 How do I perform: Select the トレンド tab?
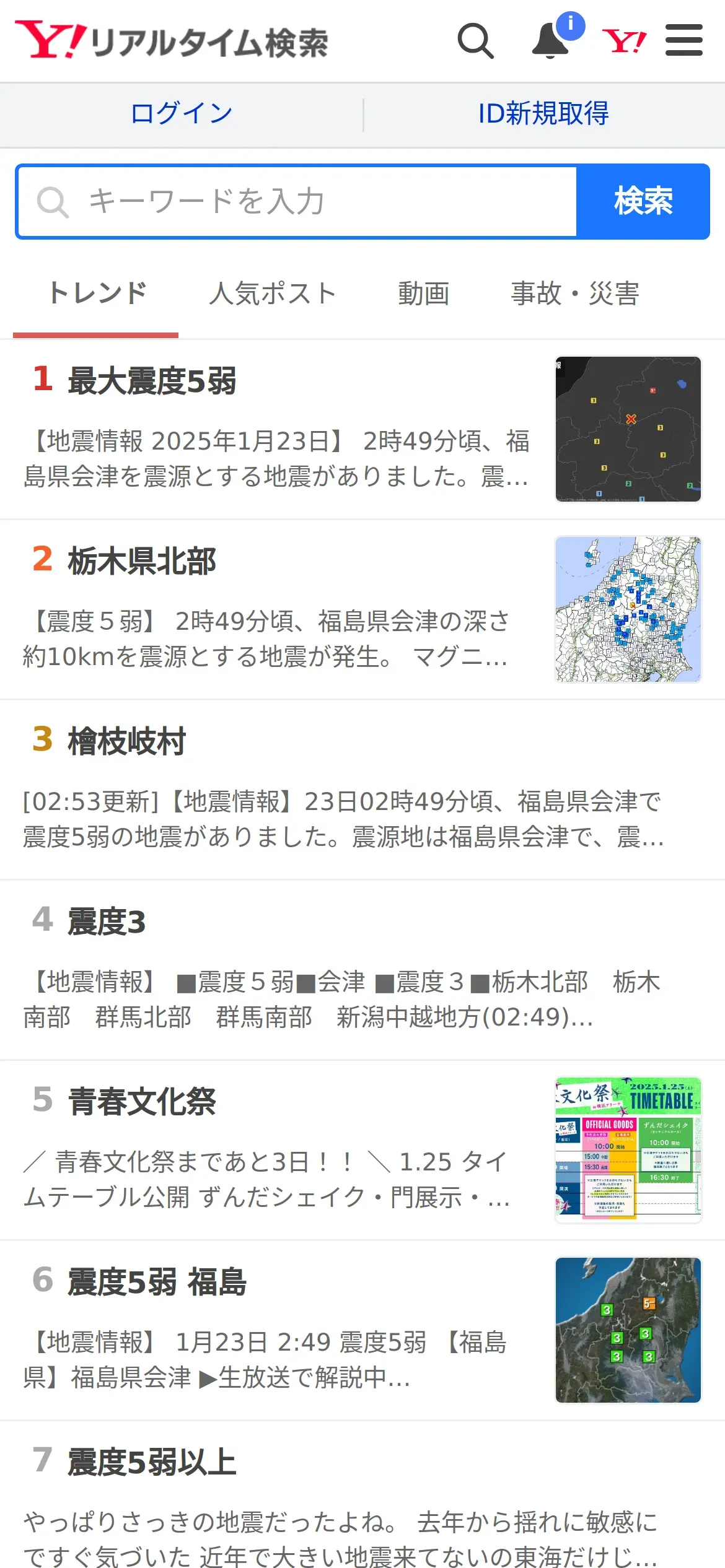(96, 294)
